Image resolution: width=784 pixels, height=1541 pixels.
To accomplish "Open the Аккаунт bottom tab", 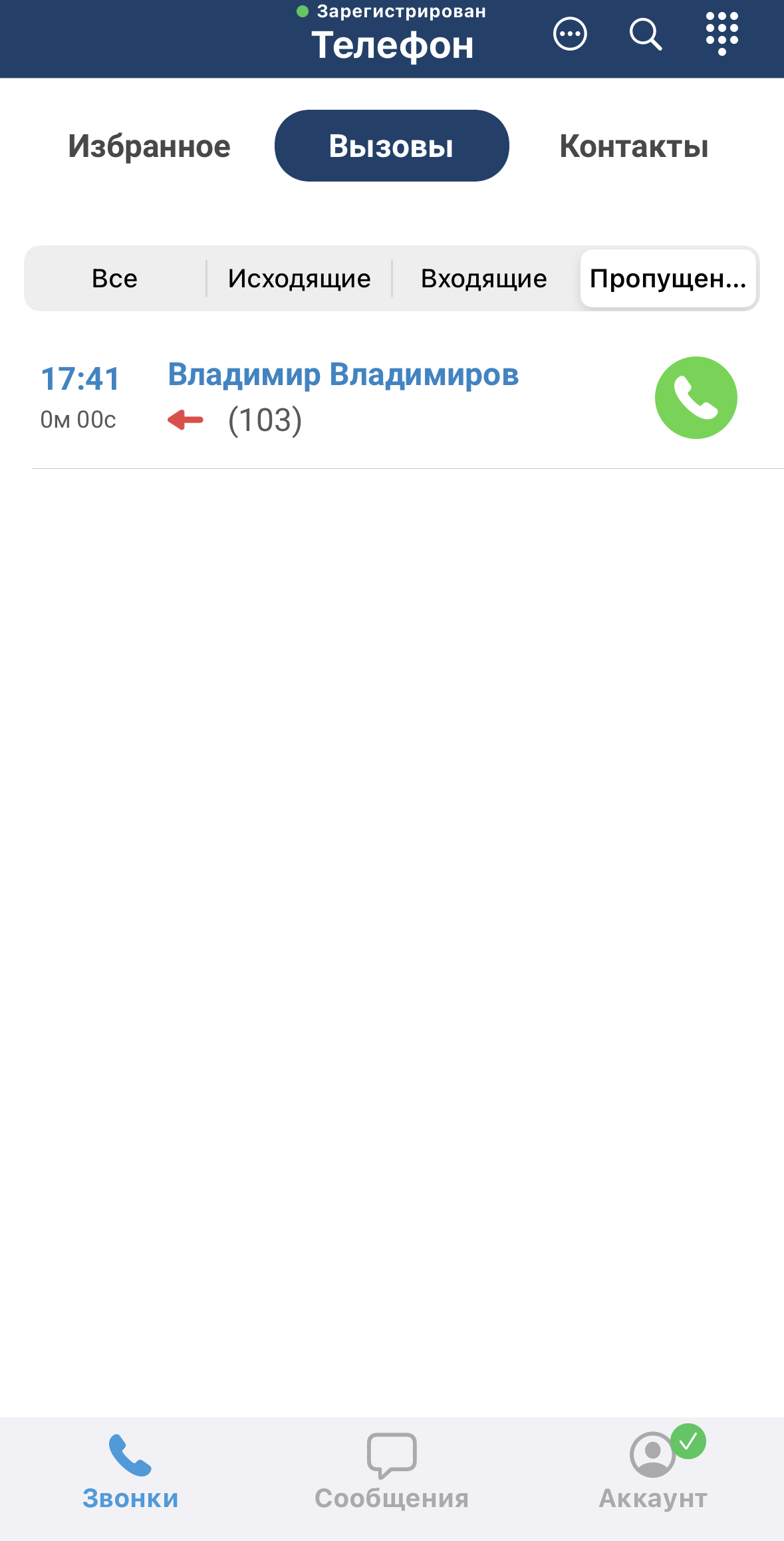I will point(653,1472).
